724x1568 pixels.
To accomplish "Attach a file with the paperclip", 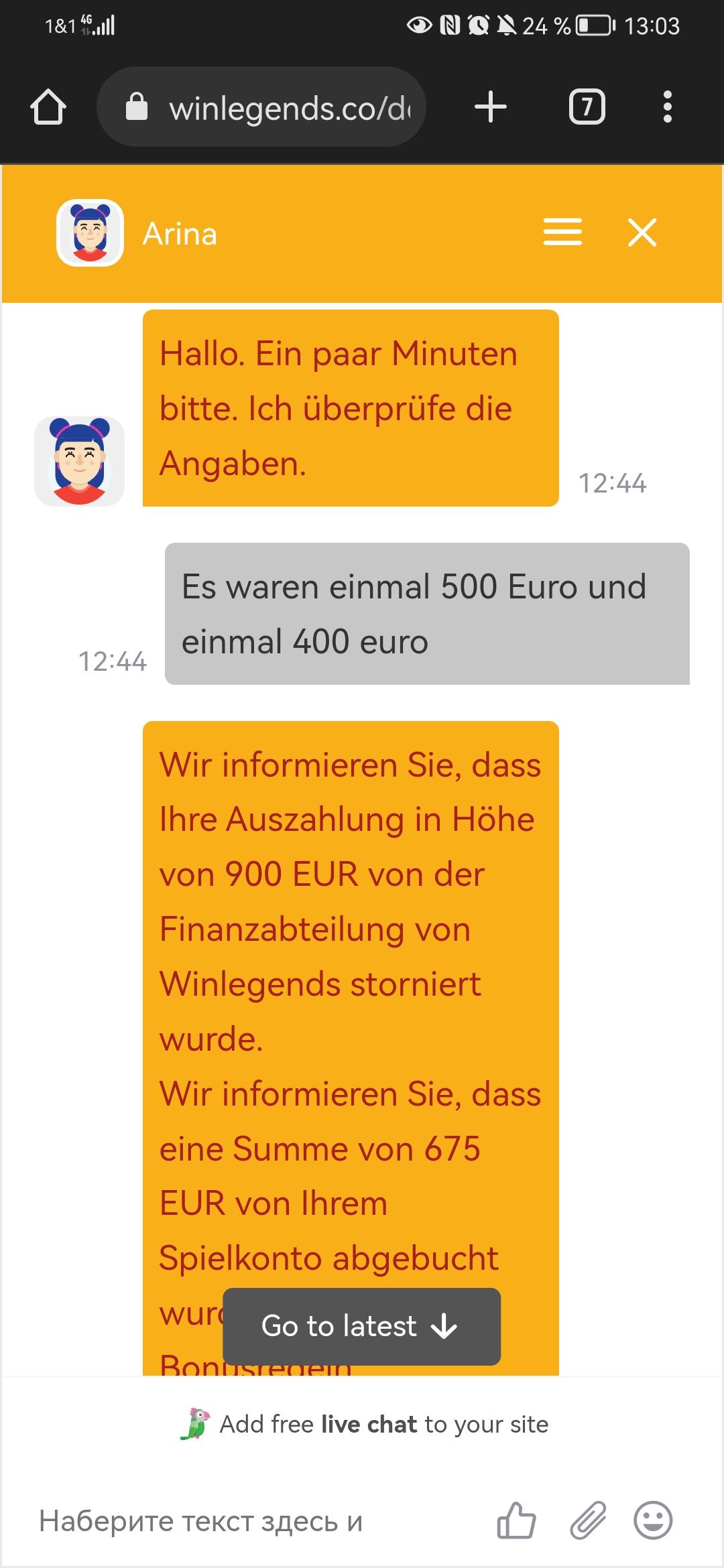I will [588, 1520].
